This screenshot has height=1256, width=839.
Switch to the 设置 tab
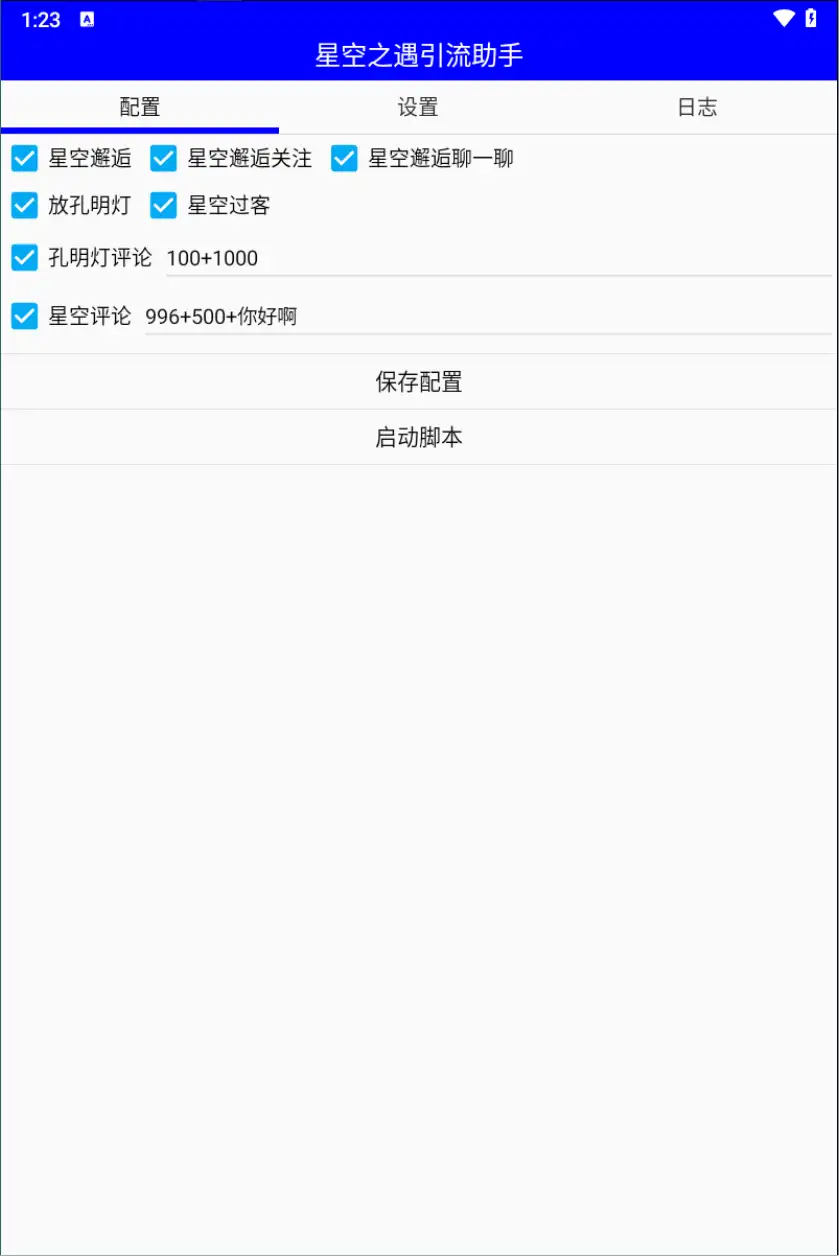click(x=417, y=107)
